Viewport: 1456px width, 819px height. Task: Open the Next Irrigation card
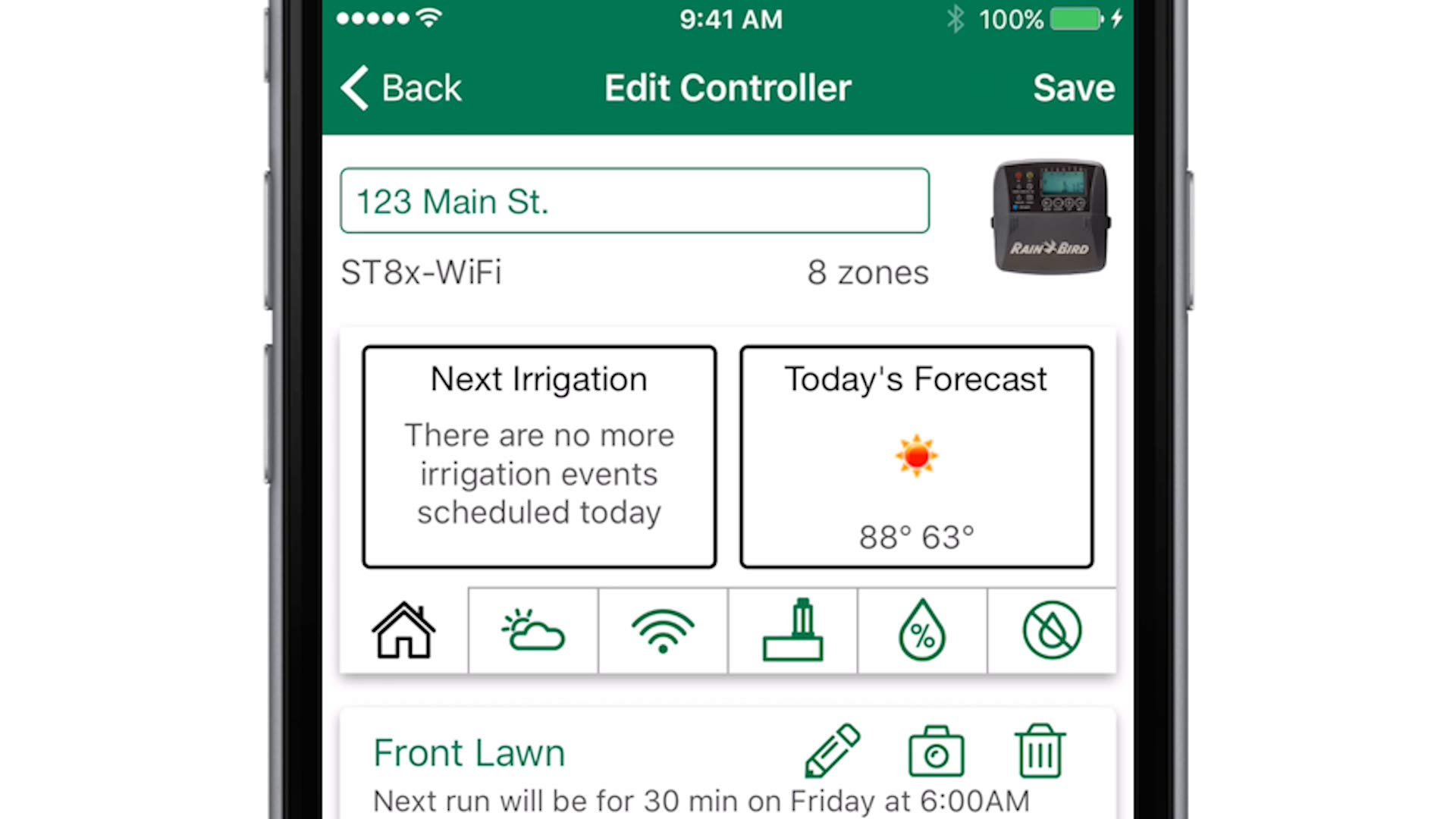click(539, 457)
